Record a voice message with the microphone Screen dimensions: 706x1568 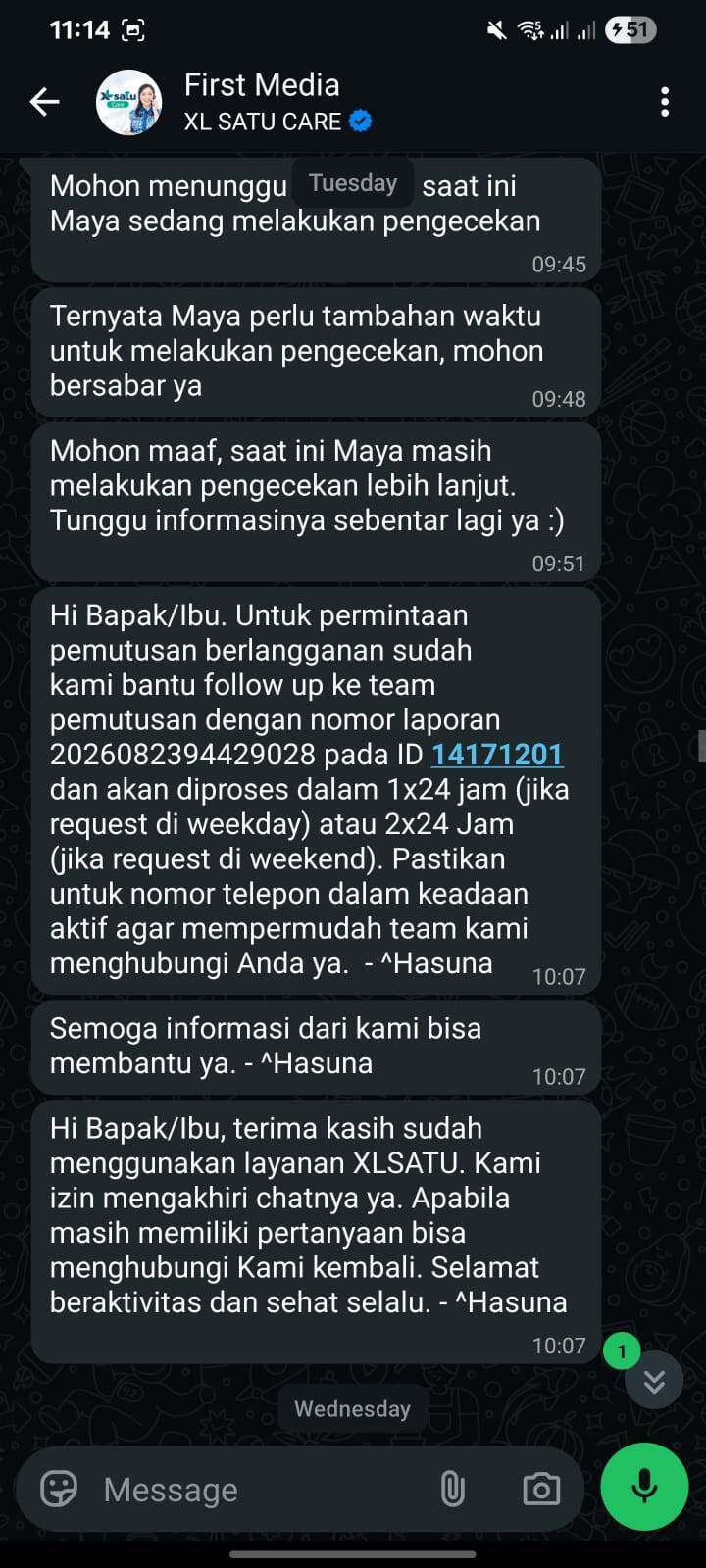tap(644, 1487)
